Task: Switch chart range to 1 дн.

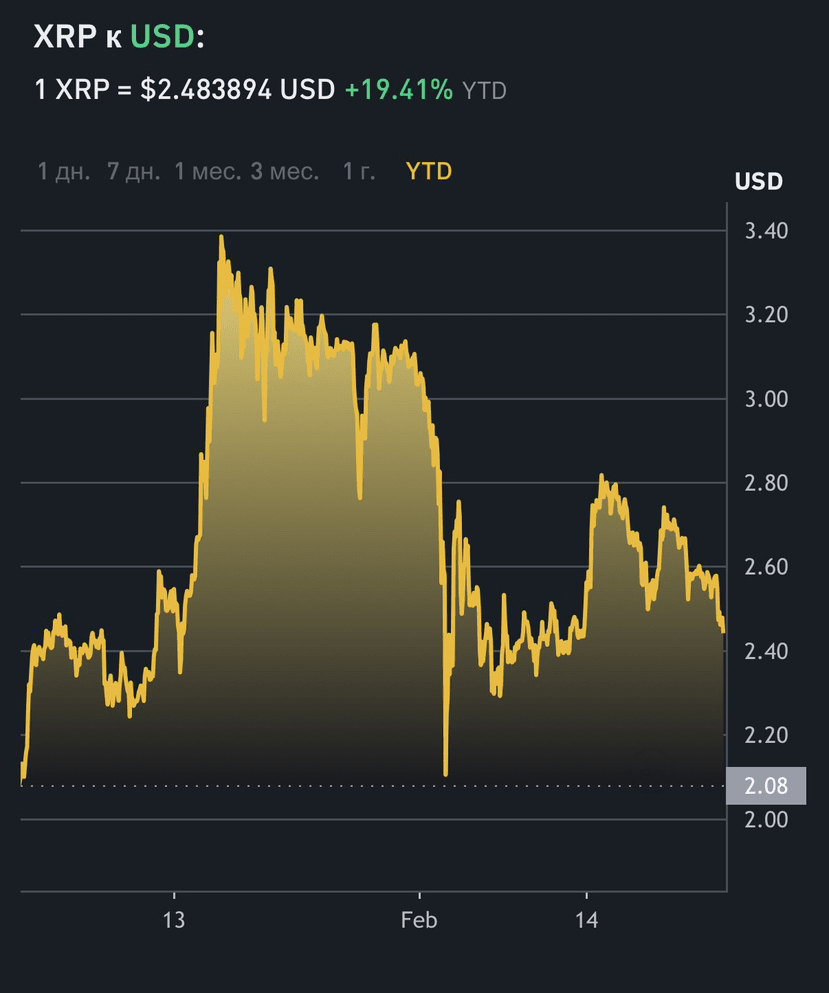Action: click(63, 171)
